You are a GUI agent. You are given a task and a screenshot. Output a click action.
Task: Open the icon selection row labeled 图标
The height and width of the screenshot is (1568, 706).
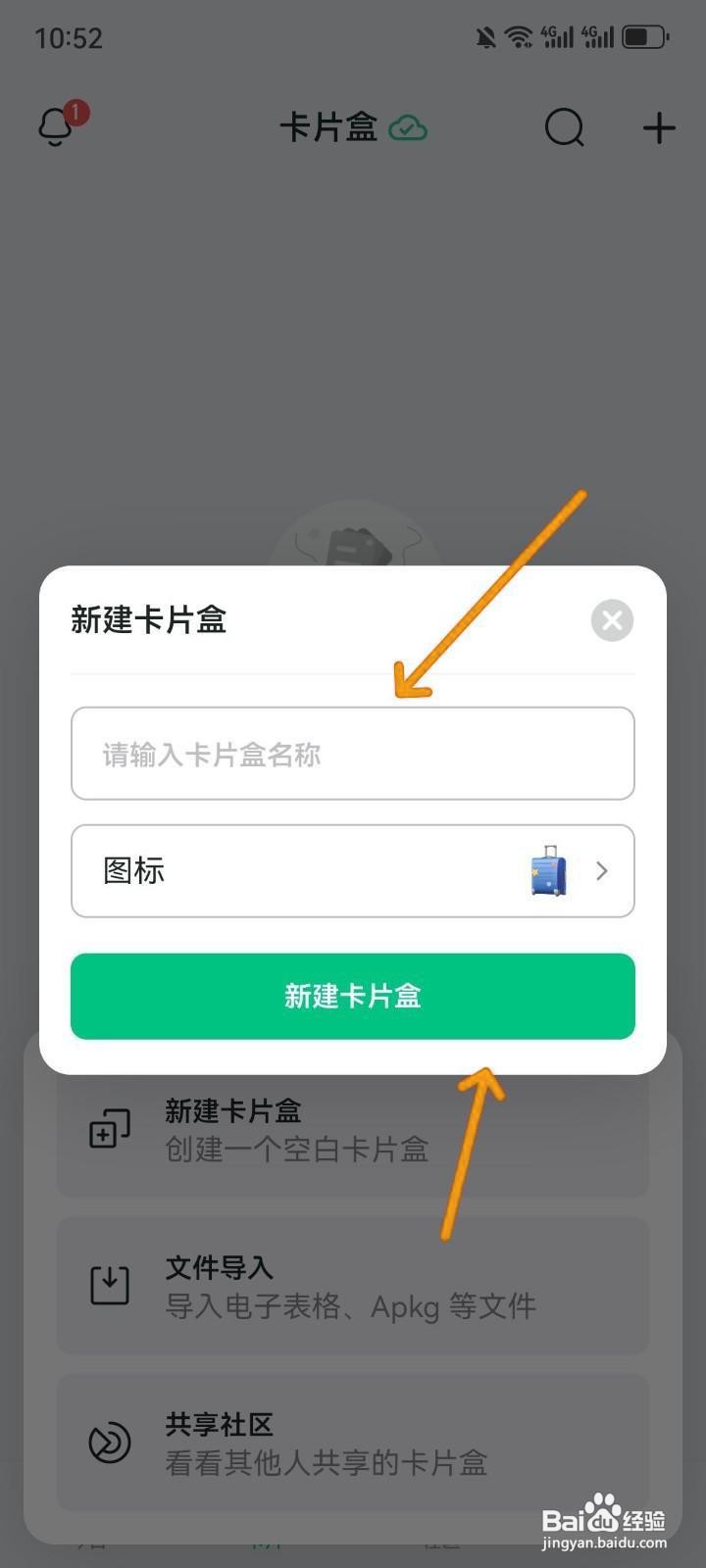pyautogui.click(x=353, y=871)
